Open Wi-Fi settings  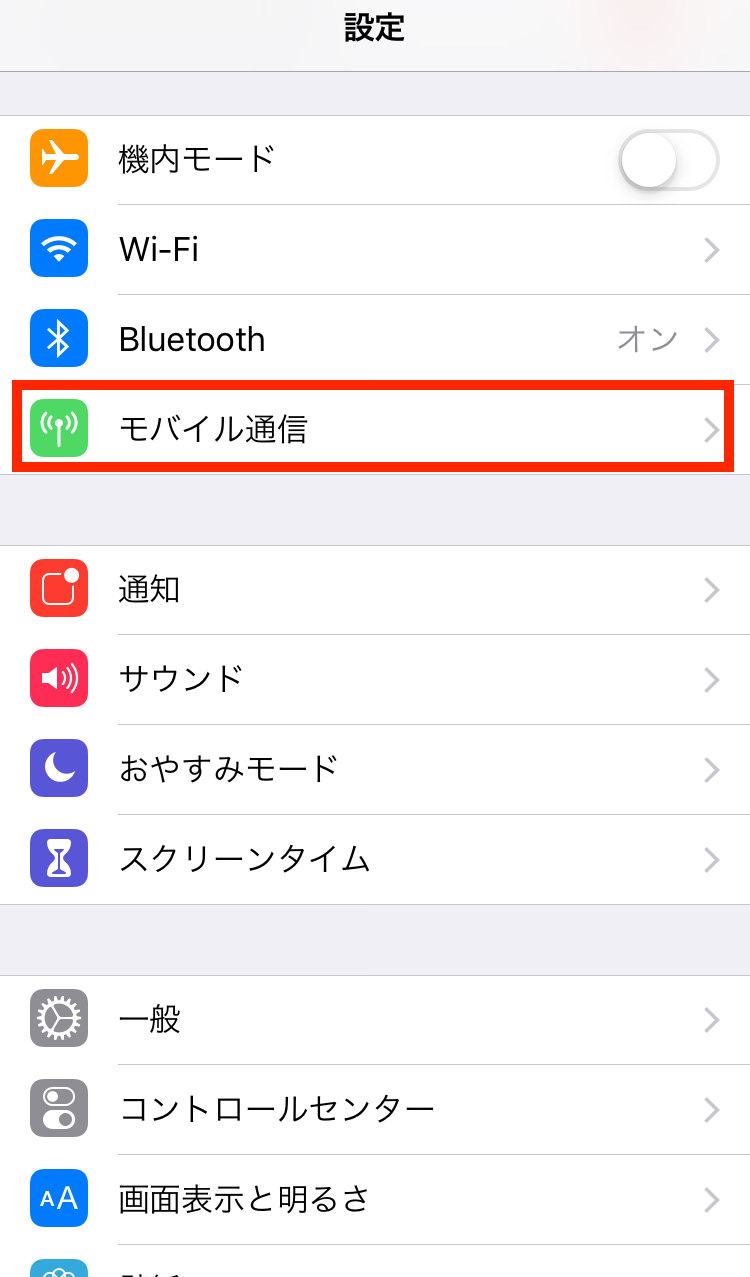coord(375,249)
